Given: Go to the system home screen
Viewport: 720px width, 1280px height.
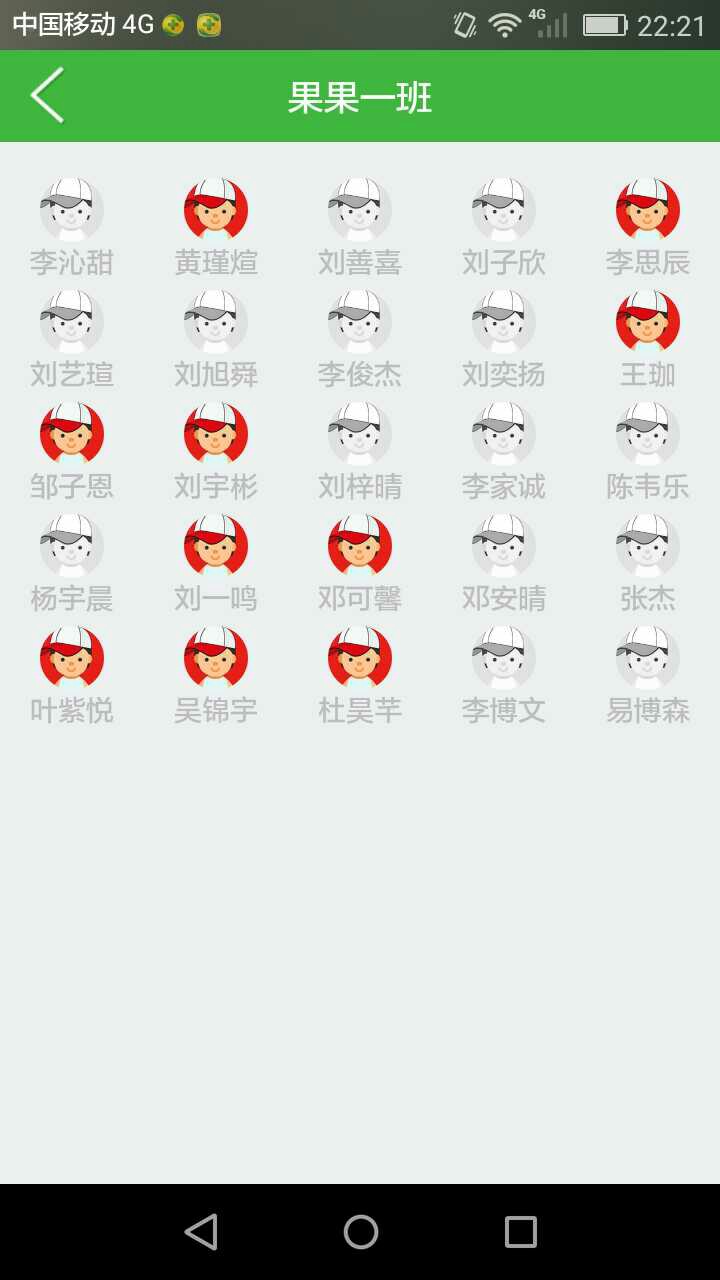Looking at the screenshot, I should click(360, 1232).
